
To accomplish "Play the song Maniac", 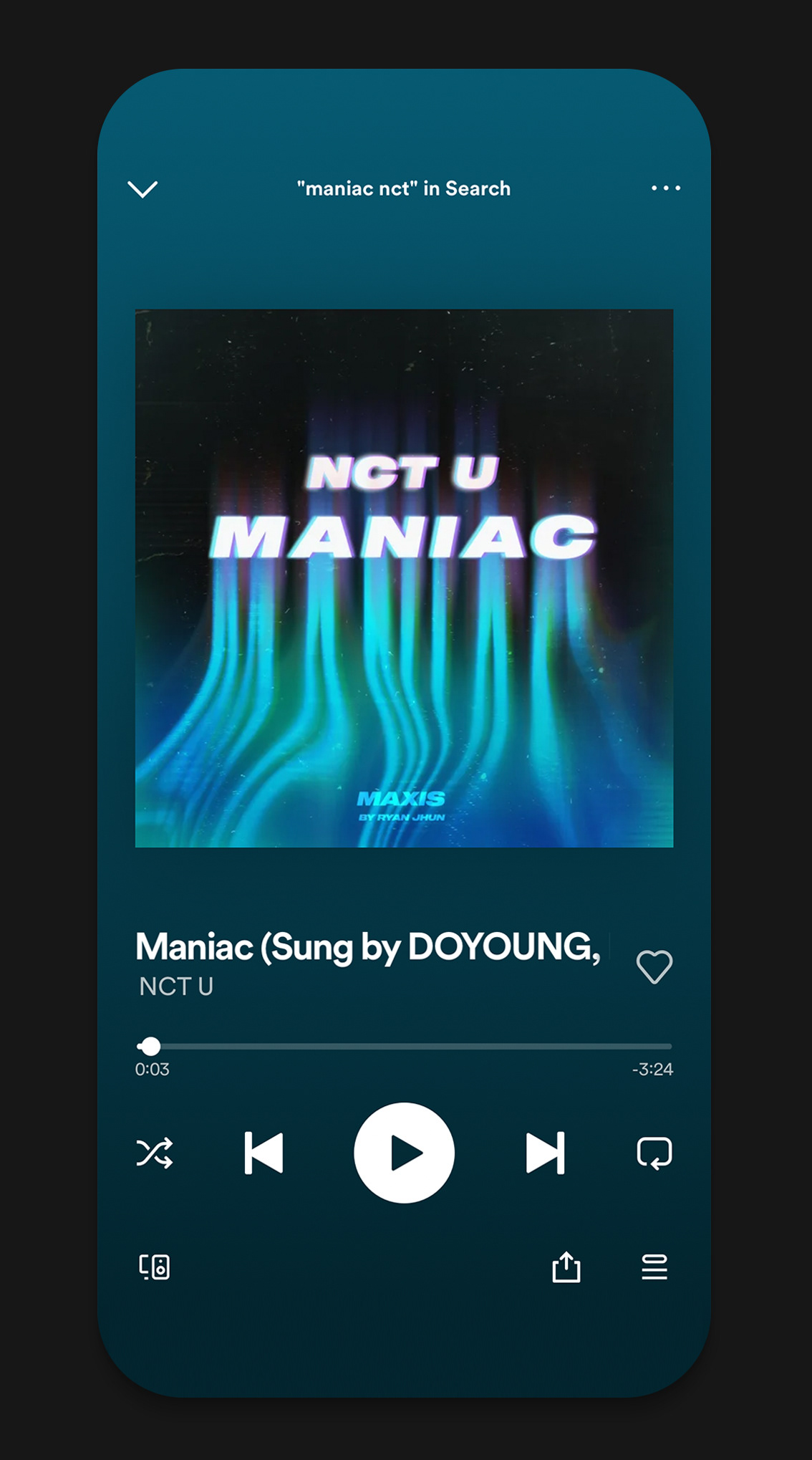I will pyautogui.click(x=405, y=1153).
